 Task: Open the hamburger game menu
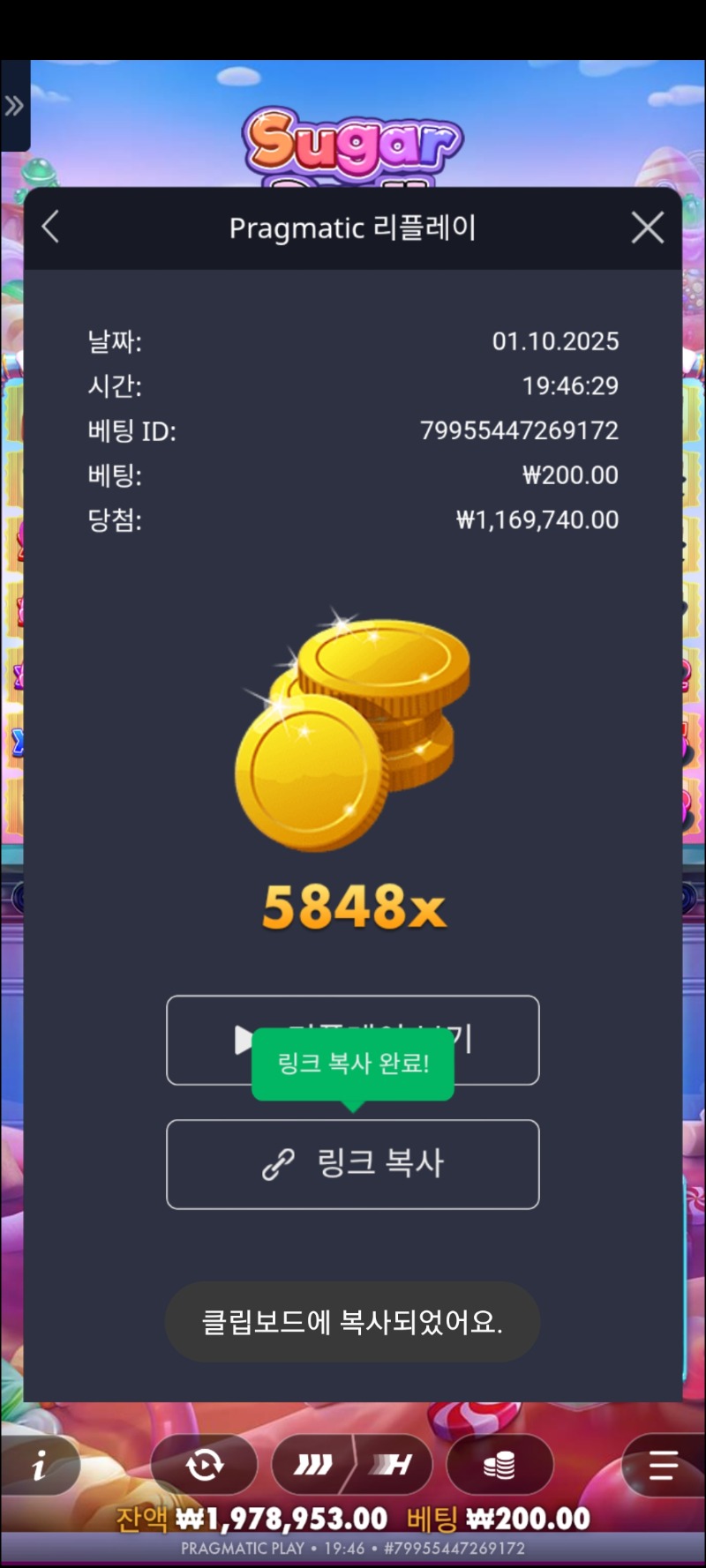click(663, 1466)
